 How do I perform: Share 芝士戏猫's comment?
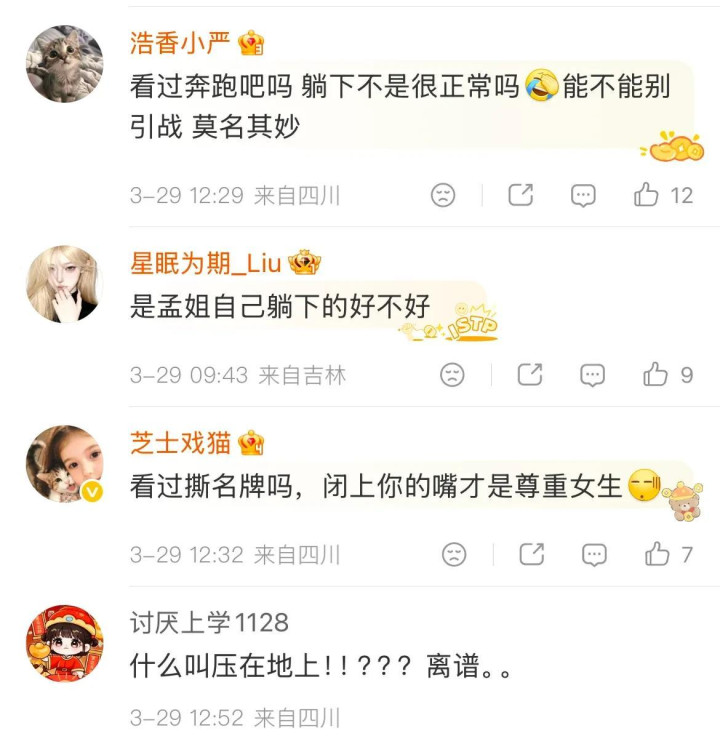531,554
